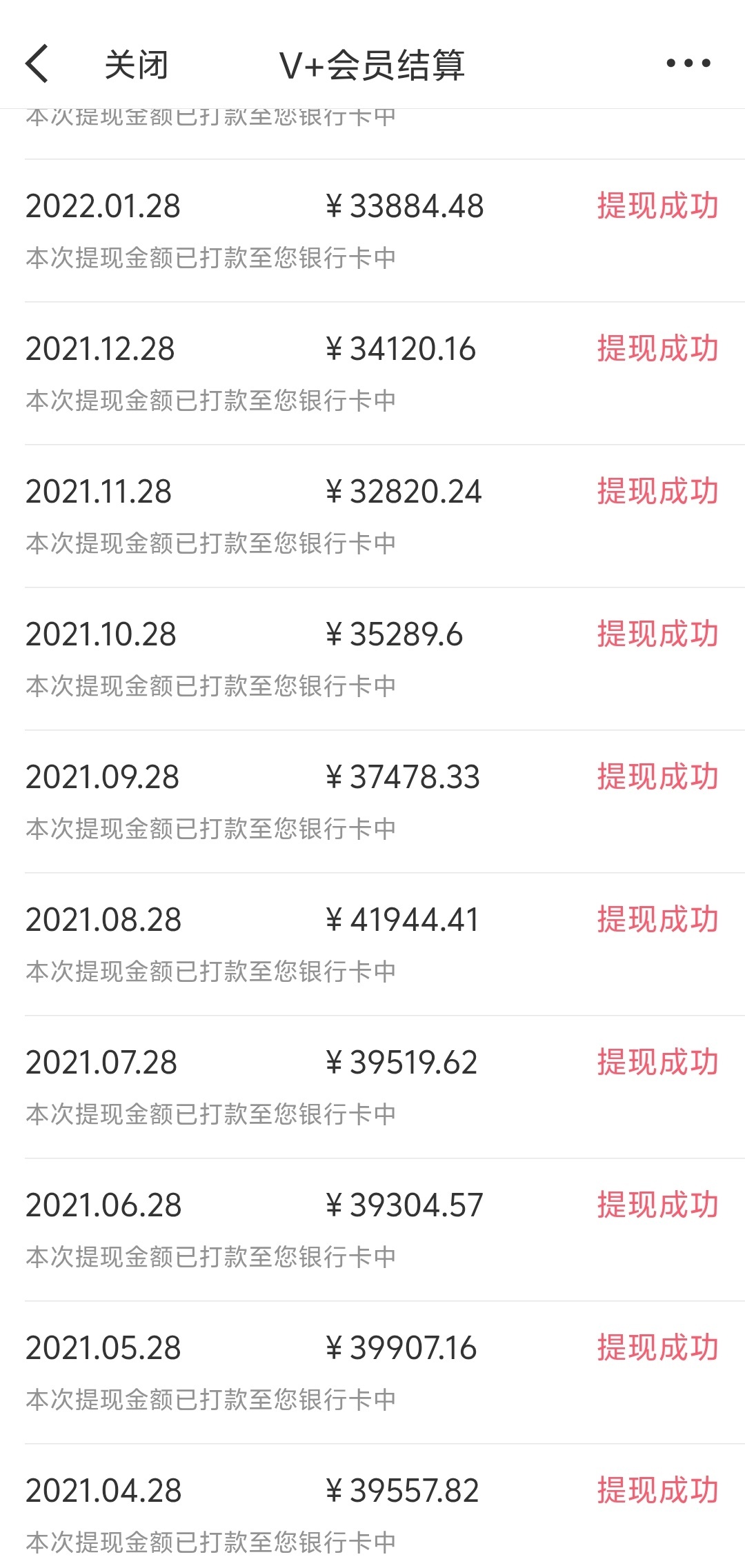The width and height of the screenshot is (745, 1568).
Task: Click 提现成功 for the 2021.05.28 record
Action: [658, 1347]
